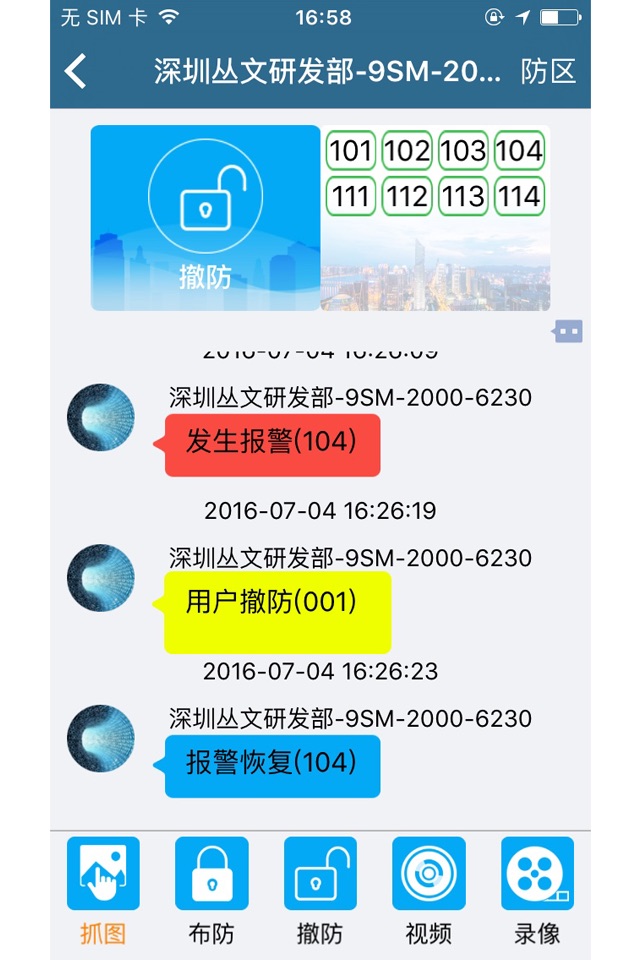Select zone 101

click(351, 152)
